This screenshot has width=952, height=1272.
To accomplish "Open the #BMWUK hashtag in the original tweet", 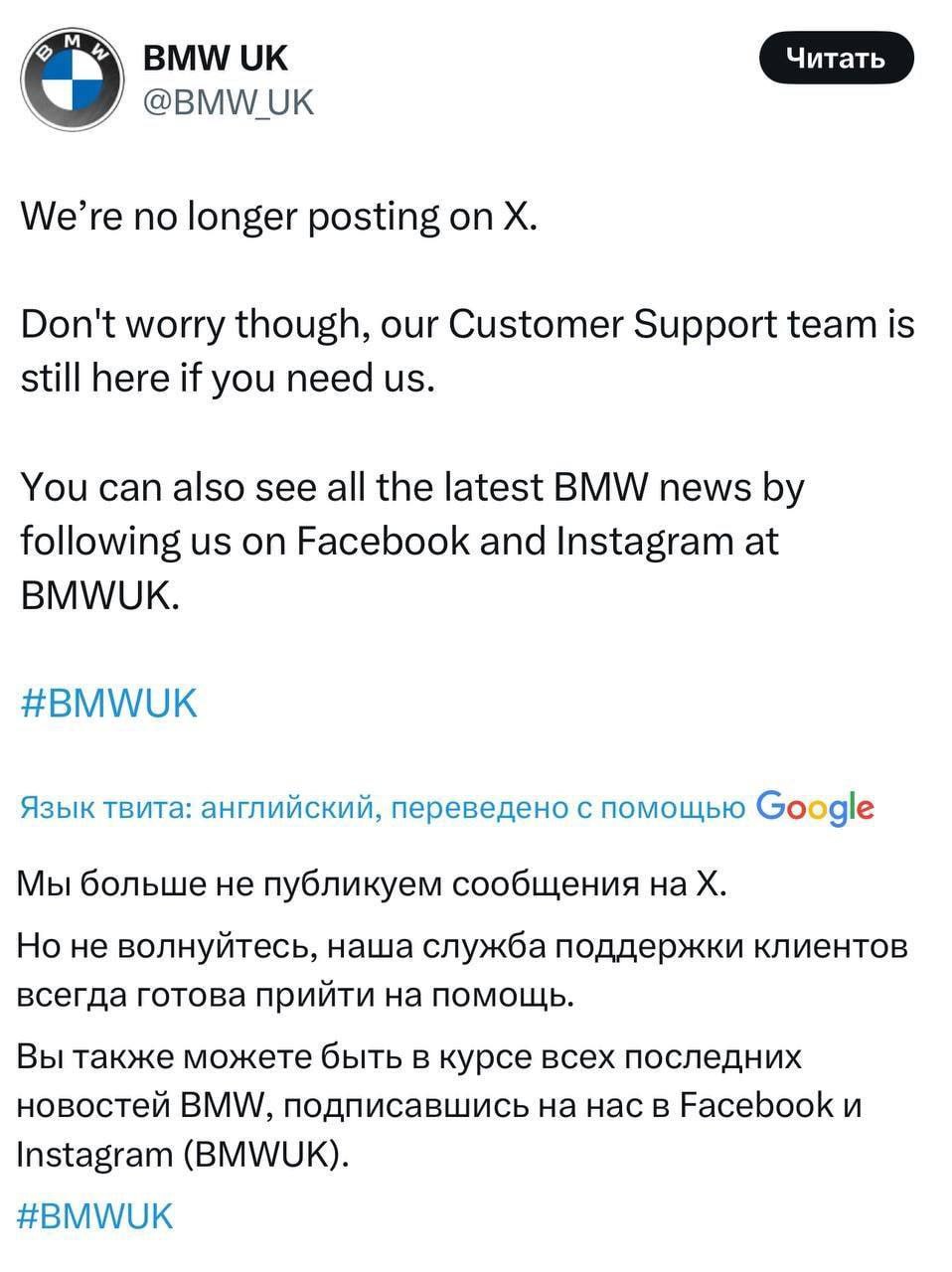I will (x=109, y=704).
